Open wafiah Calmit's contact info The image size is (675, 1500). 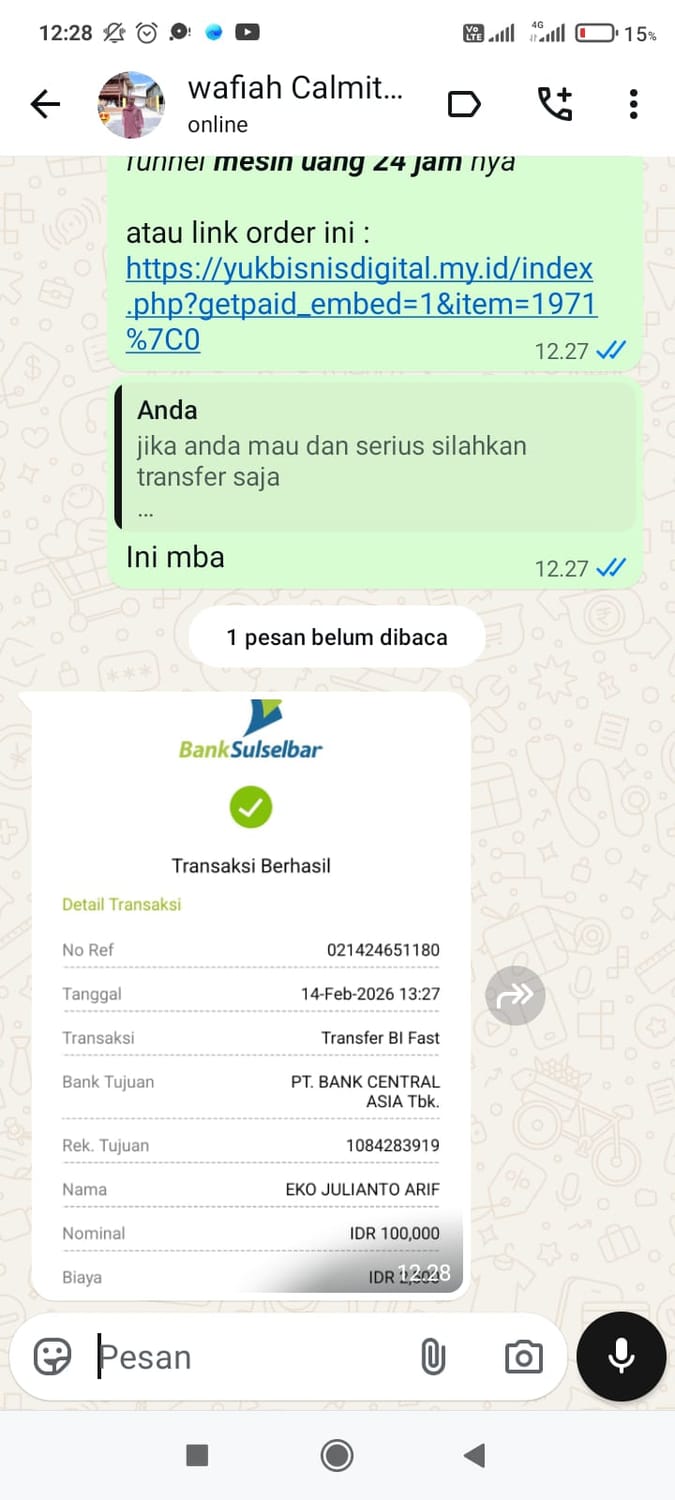pos(295,103)
